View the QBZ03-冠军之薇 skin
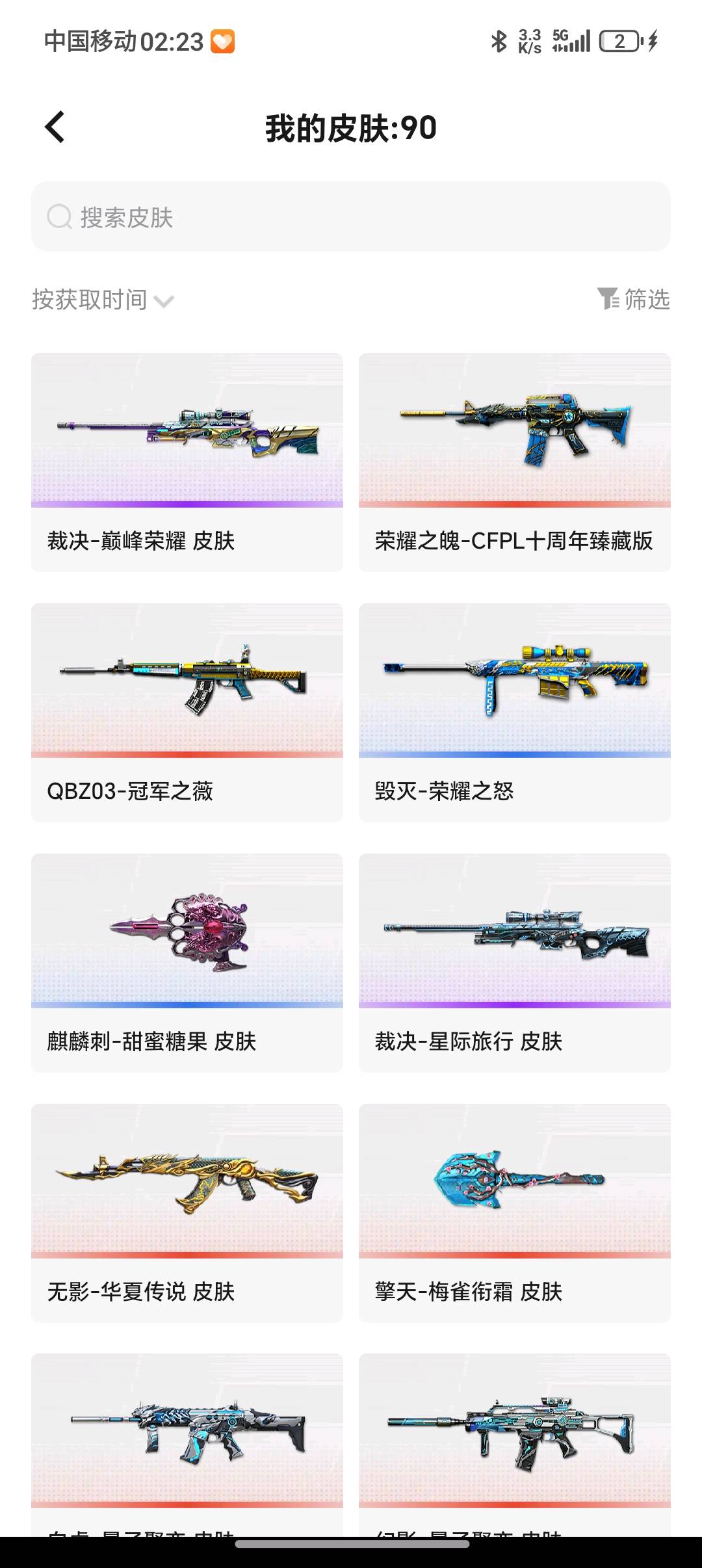 tap(187, 712)
